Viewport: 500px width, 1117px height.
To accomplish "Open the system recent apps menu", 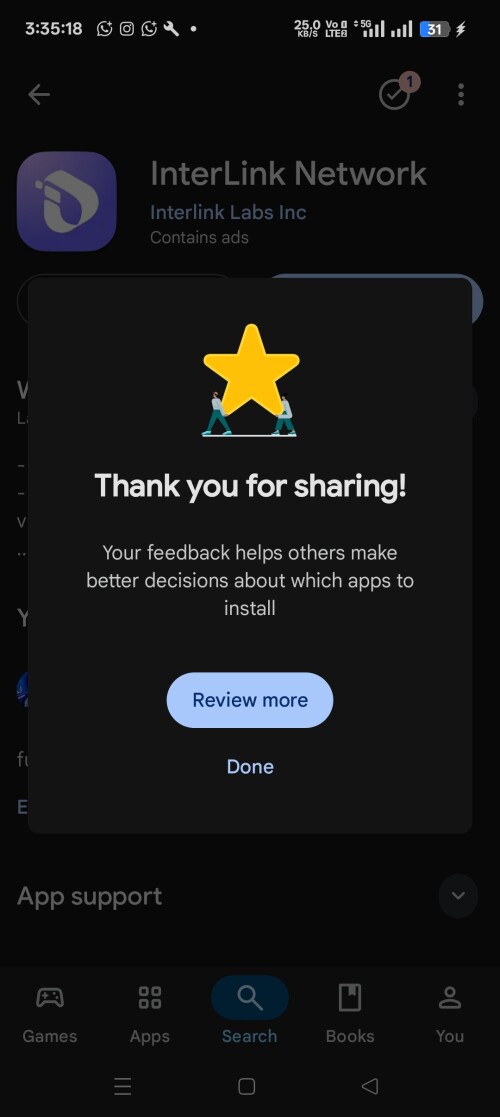I will 123,1086.
